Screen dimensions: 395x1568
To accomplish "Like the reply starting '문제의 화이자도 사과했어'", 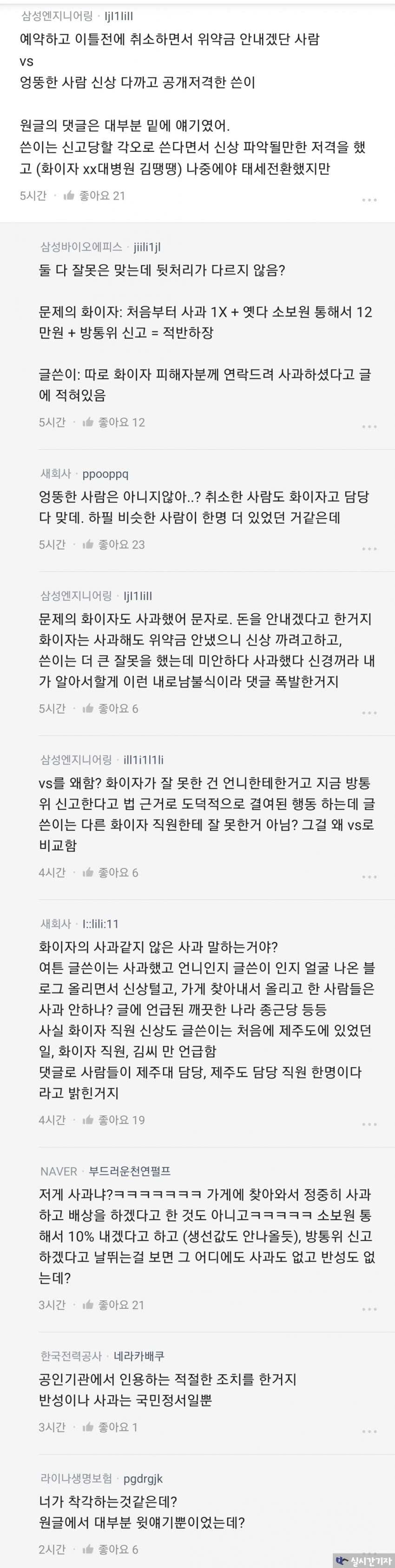I will coord(88,709).
